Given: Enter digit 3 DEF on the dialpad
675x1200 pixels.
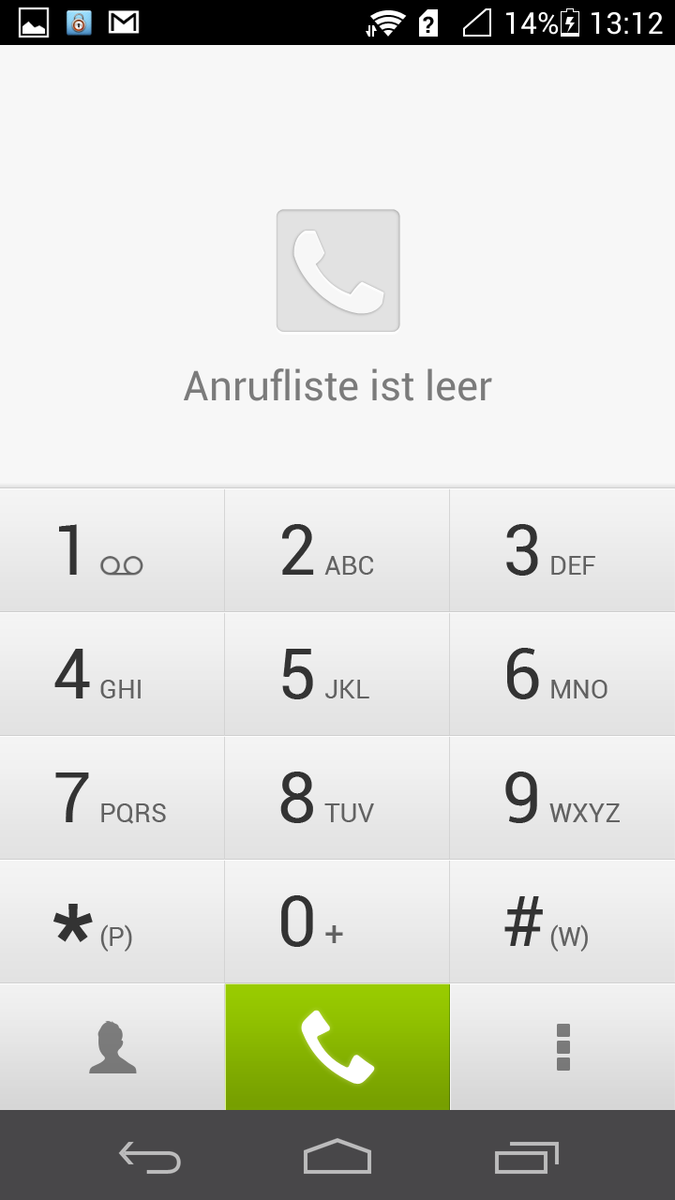Looking at the screenshot, I should click(562, 551).
